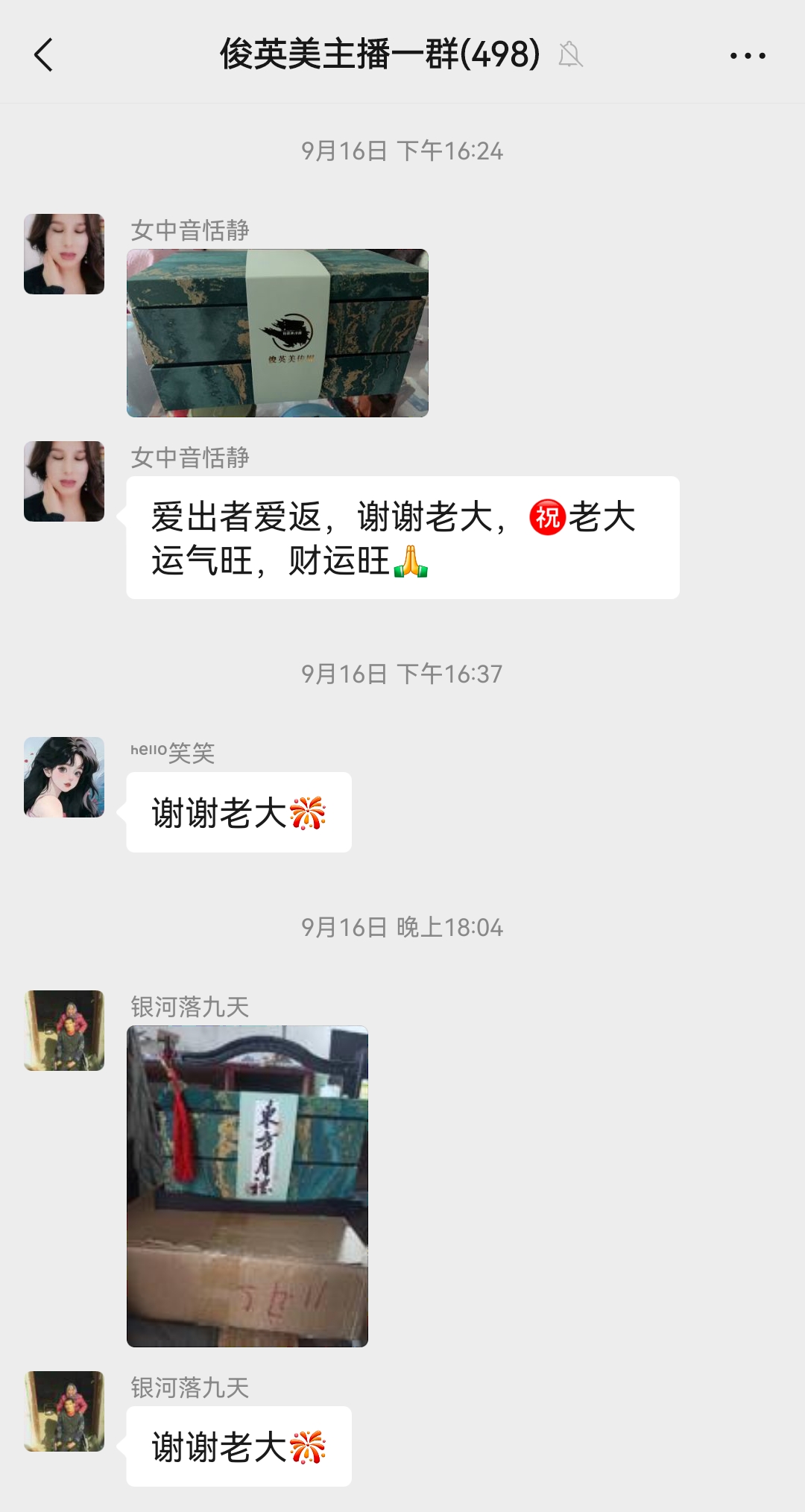Tap 银河落九天's avatar beside the photo message
Viewport: 805px width, 1512px height.
point(64,1031)
